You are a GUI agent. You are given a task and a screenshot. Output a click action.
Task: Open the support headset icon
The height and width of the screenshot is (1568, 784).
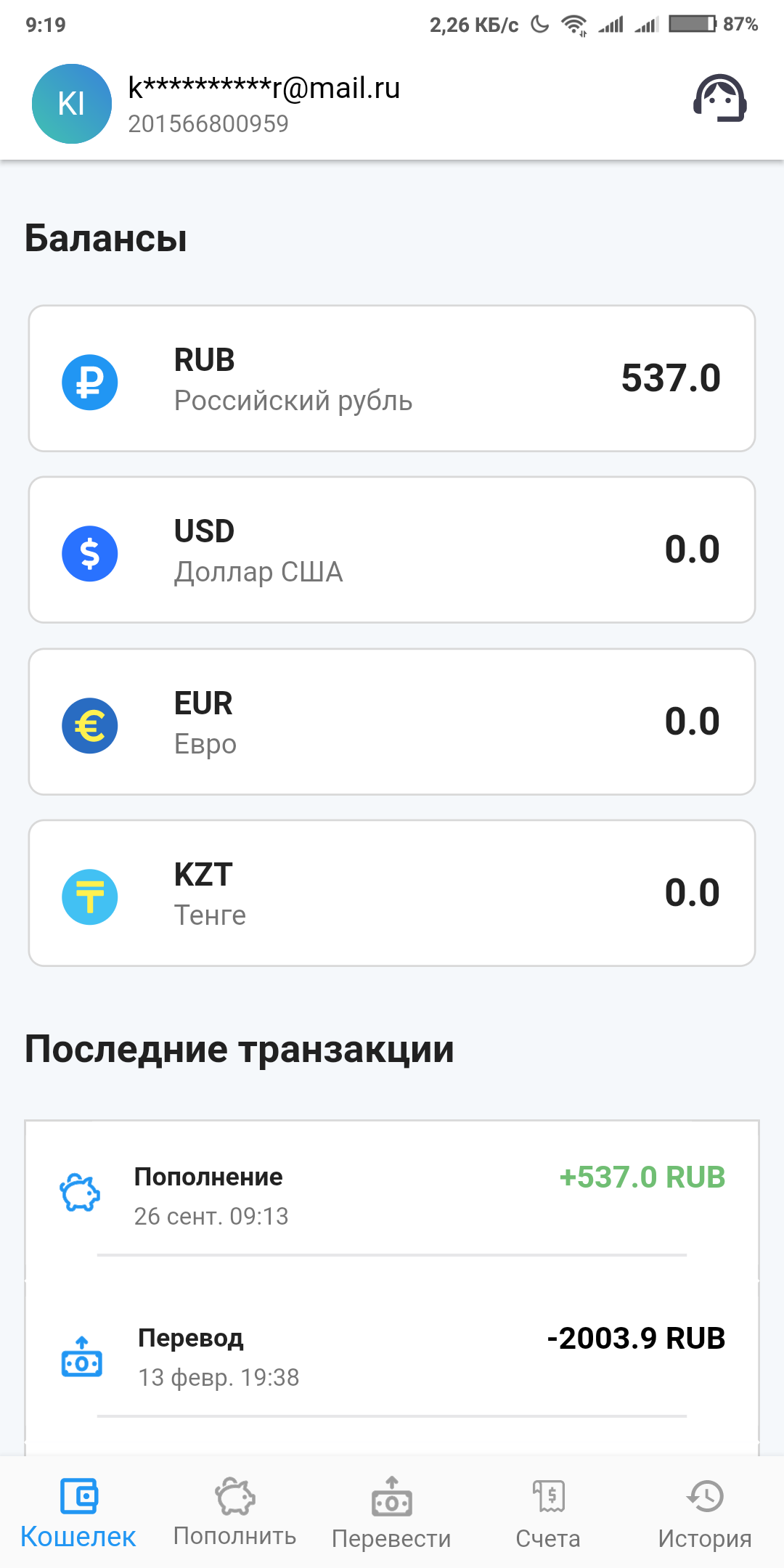[x=719, y=98]
